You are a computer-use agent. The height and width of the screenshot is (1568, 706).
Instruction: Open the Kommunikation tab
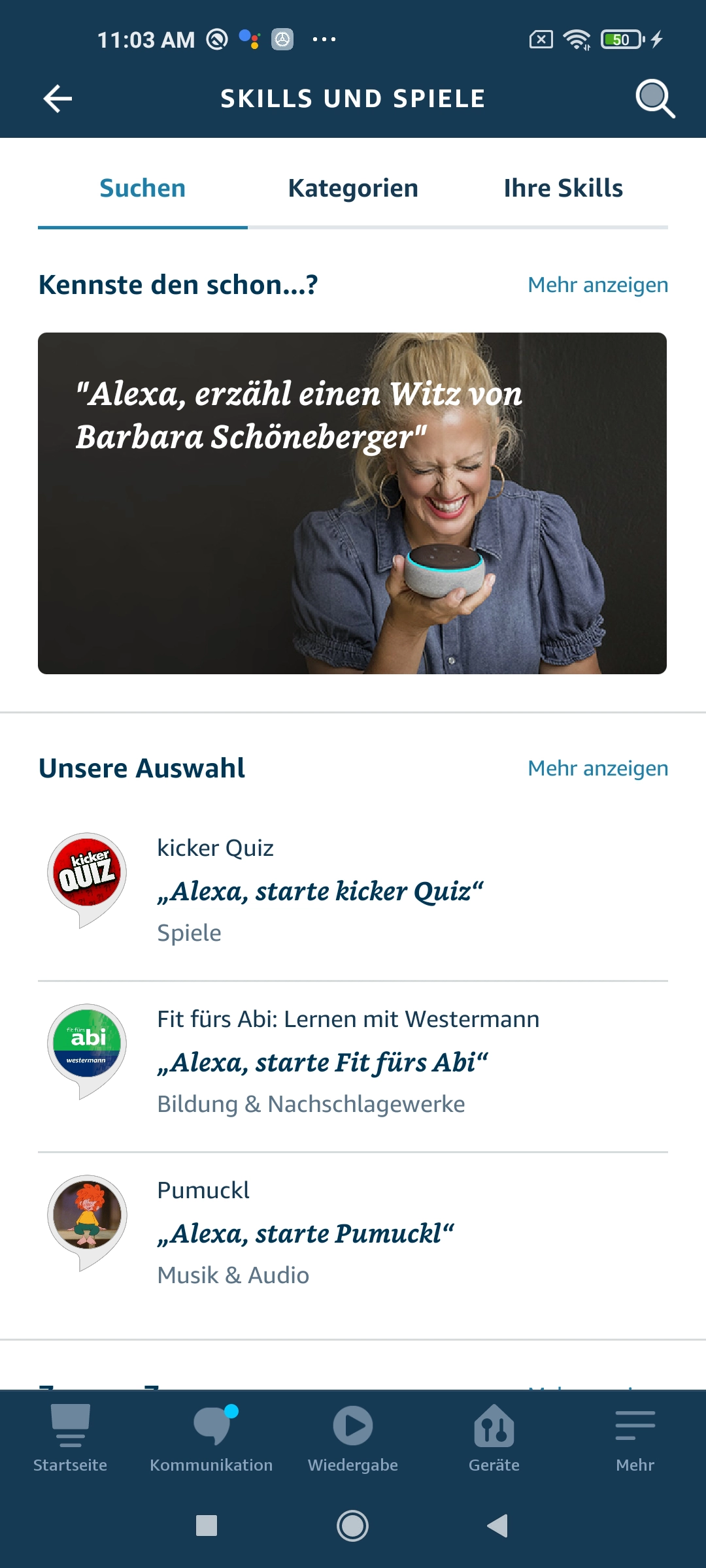[x=211, y=1437]
